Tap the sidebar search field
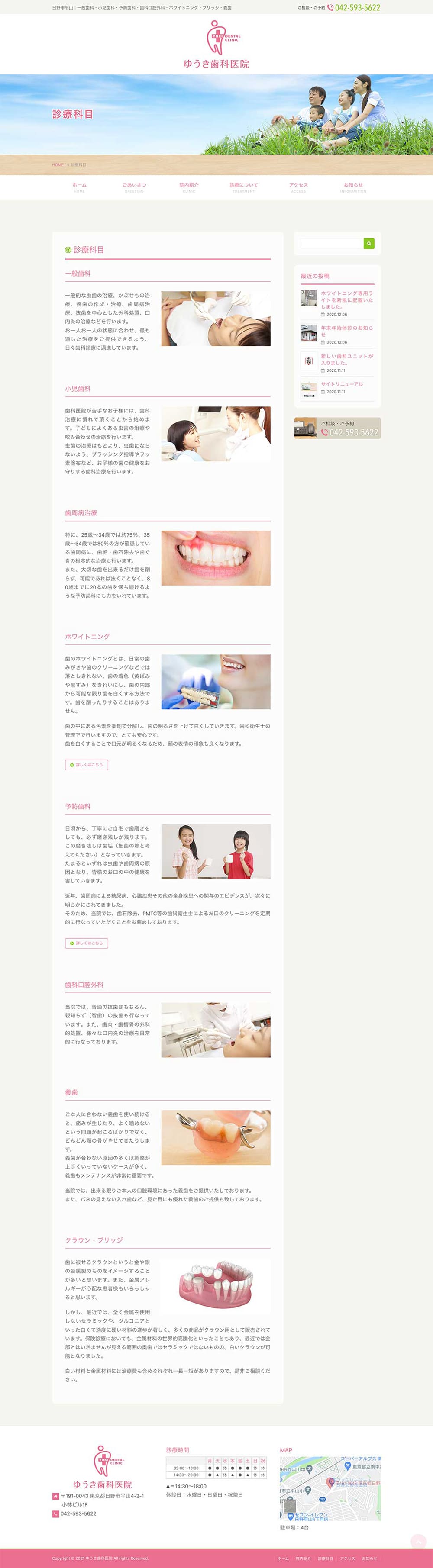 point(332,244)
